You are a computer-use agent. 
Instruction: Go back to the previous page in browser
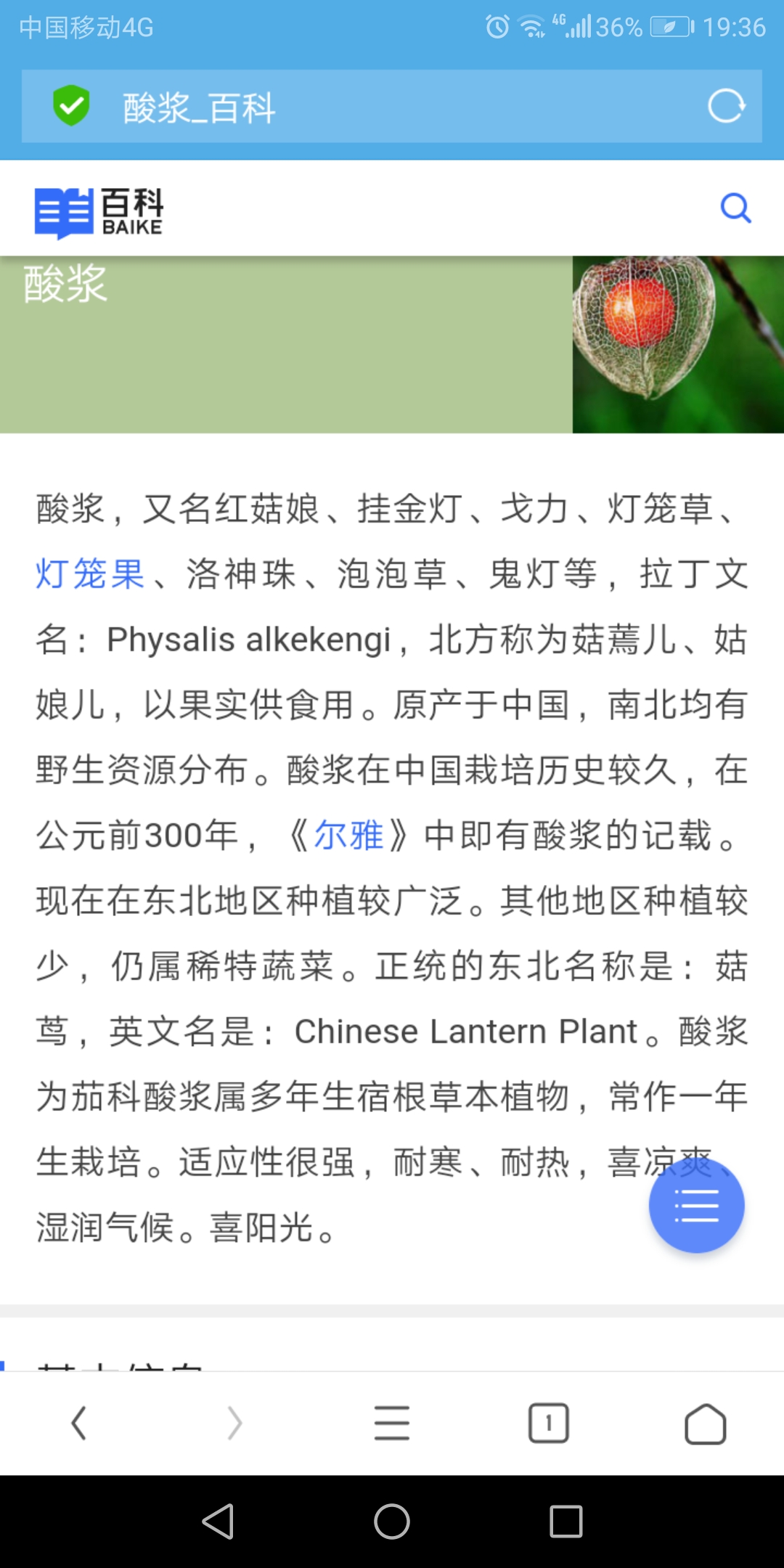(78, 1423)
